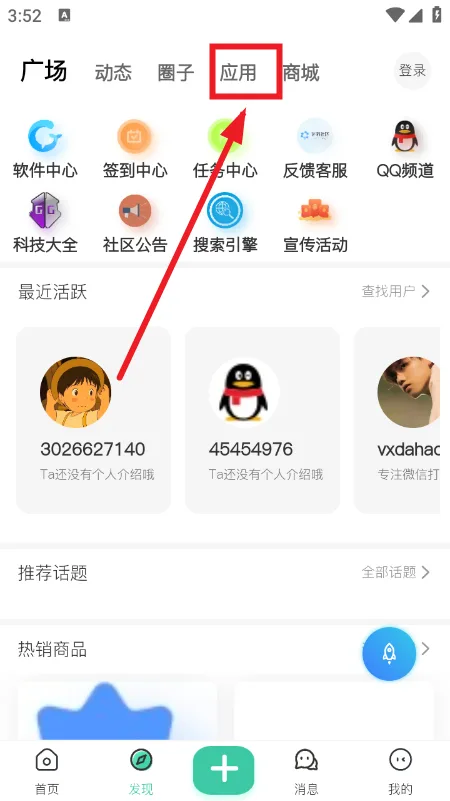Open QQ频道
Viewport: 450px width, 801px height.
[405, 149]
